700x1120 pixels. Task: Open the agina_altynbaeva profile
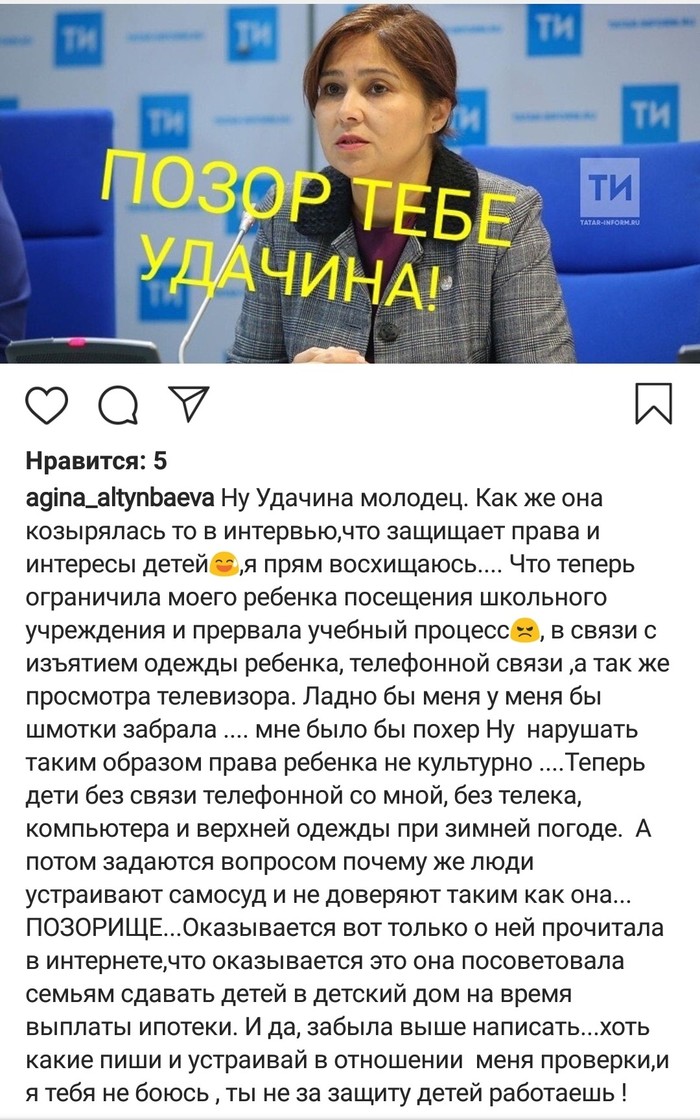(x=120, y=499)
